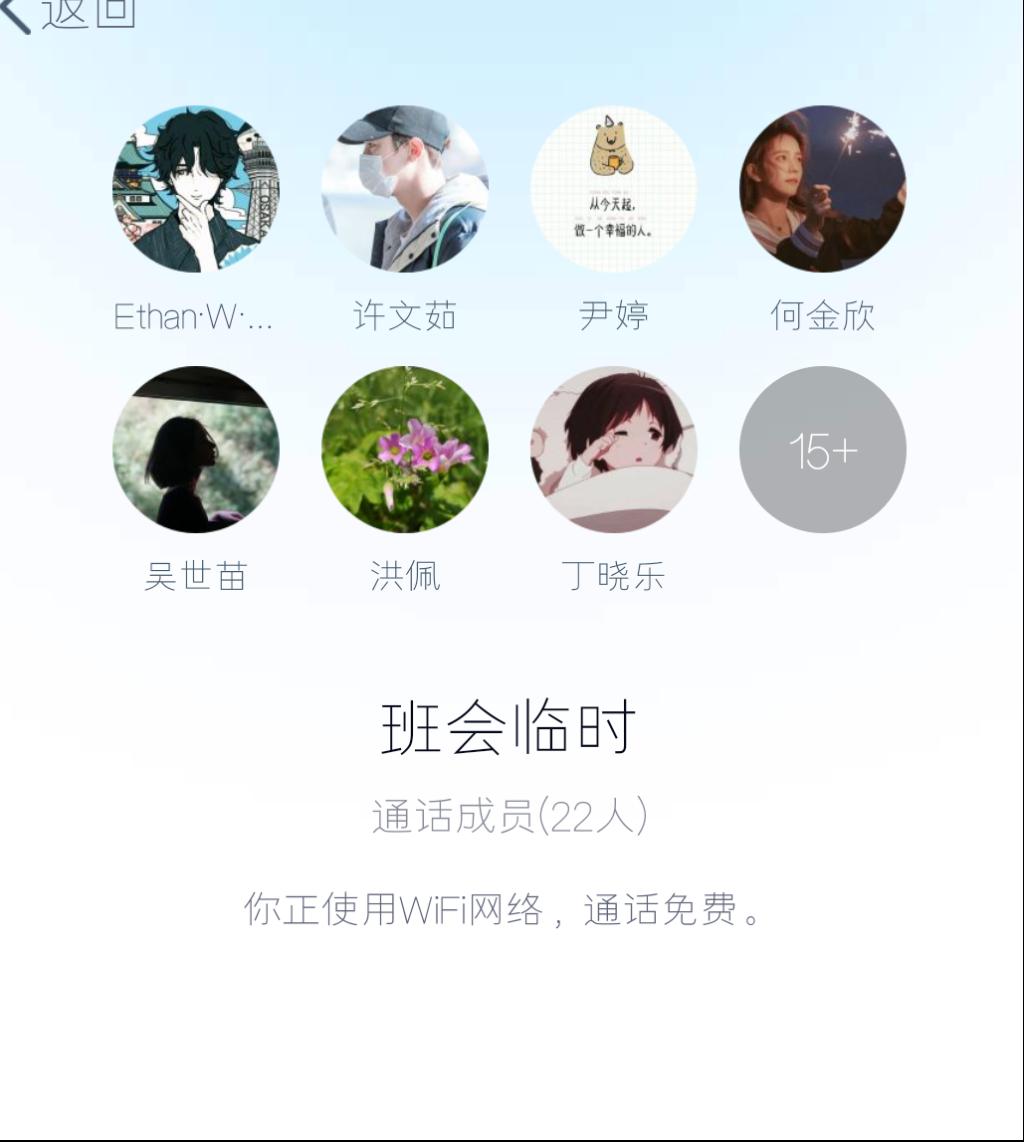View member 丁晓乐's avatar

click(614, 450)
